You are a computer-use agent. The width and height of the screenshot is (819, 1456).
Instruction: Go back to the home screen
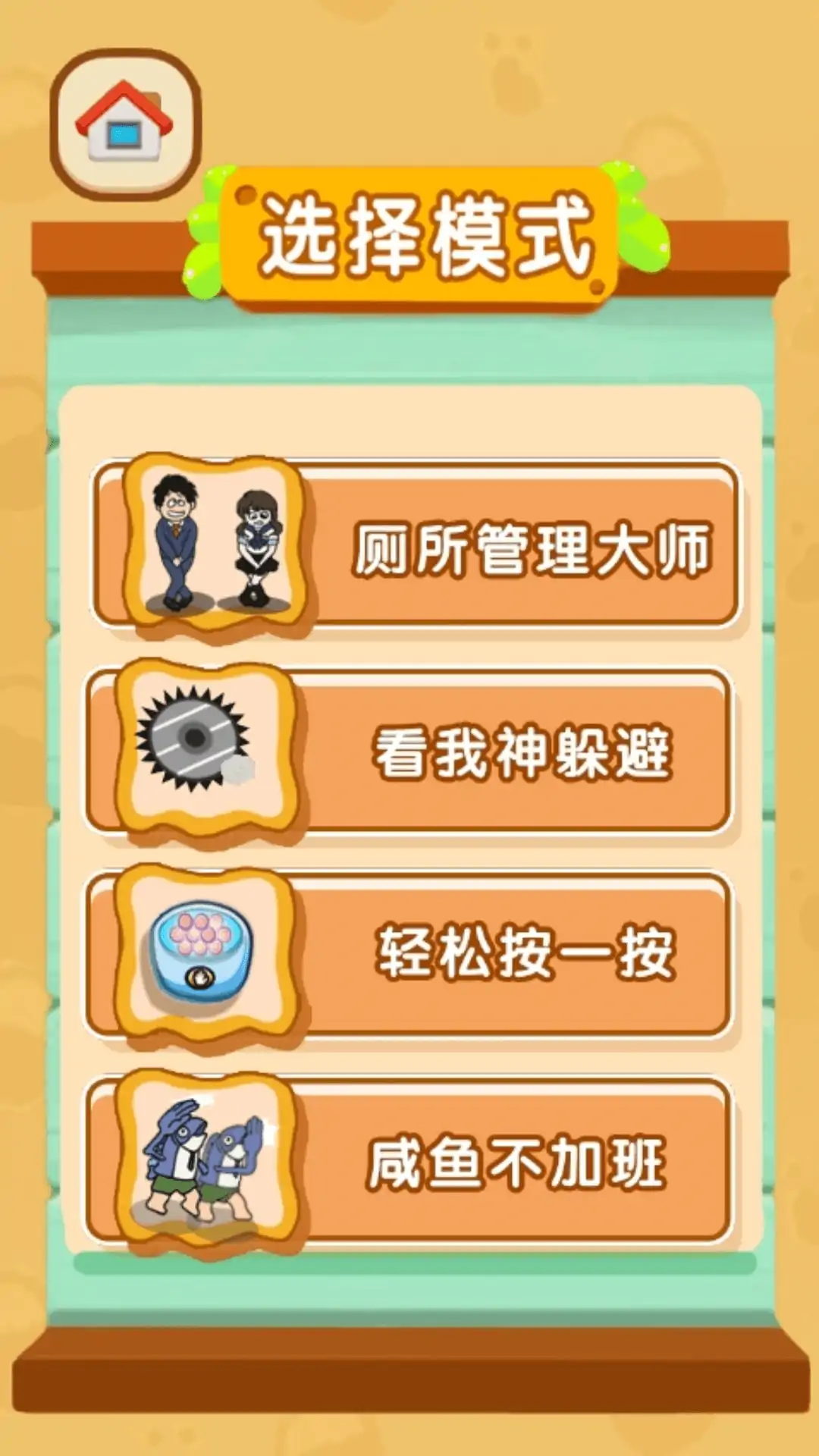pos(125,125)
